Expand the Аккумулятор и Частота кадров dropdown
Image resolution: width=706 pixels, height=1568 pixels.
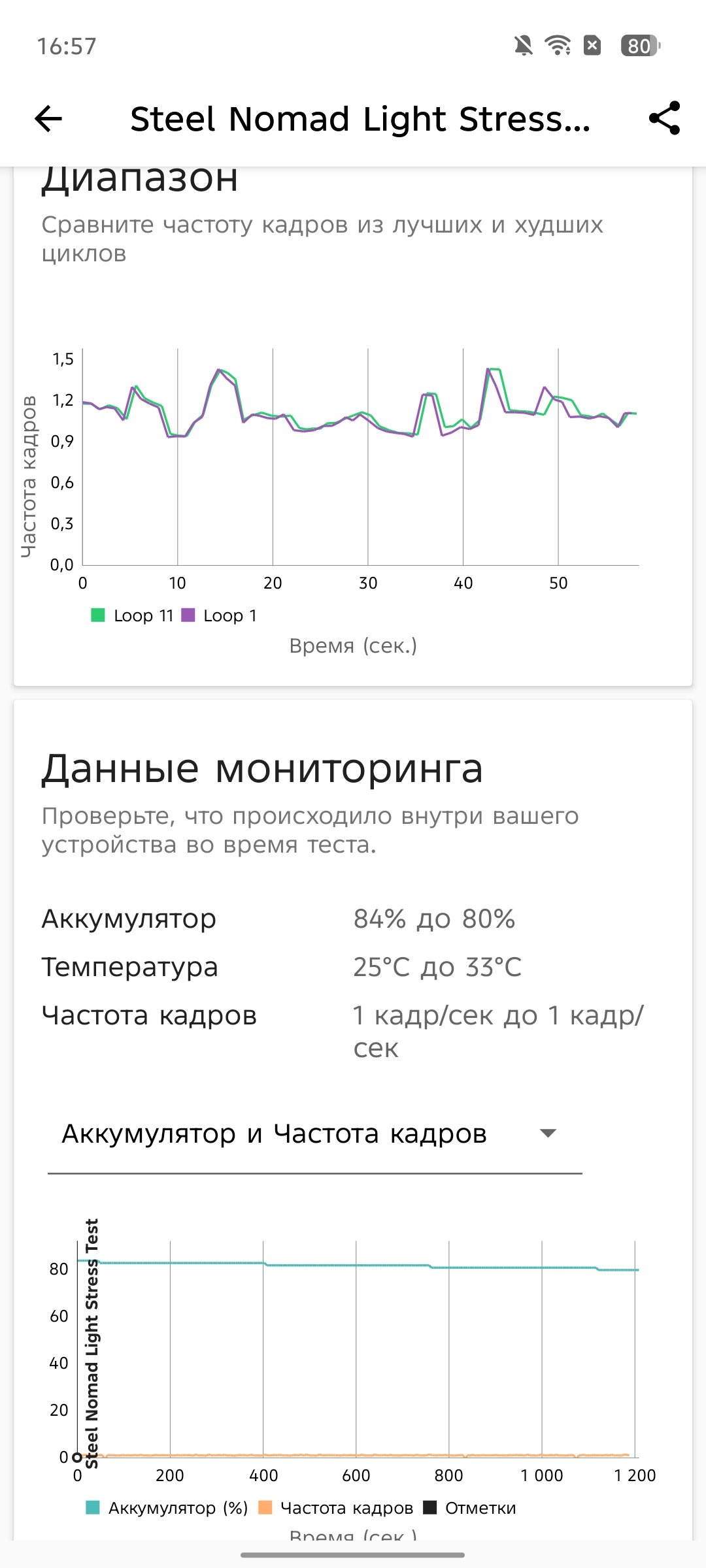[548, 1134]
